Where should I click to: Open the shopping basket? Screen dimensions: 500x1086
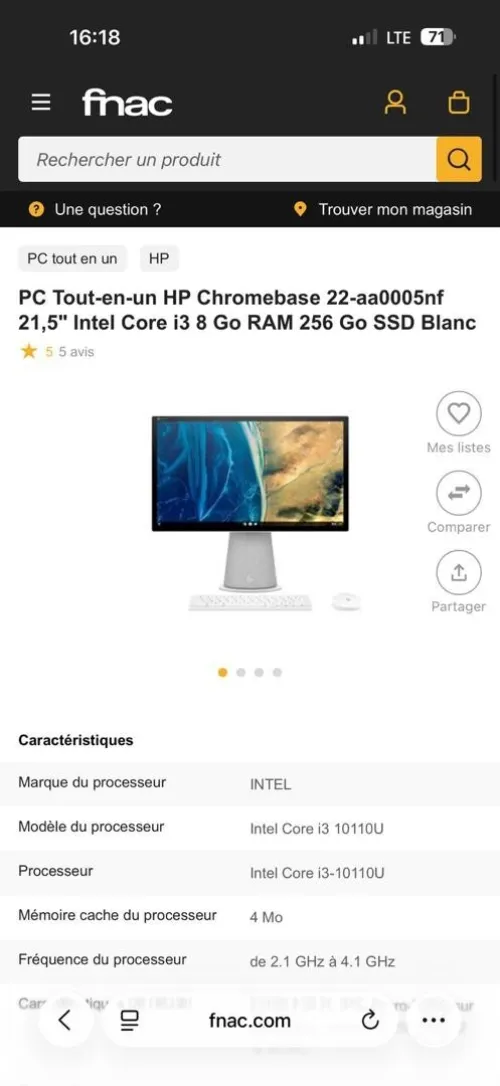point(458,103)
